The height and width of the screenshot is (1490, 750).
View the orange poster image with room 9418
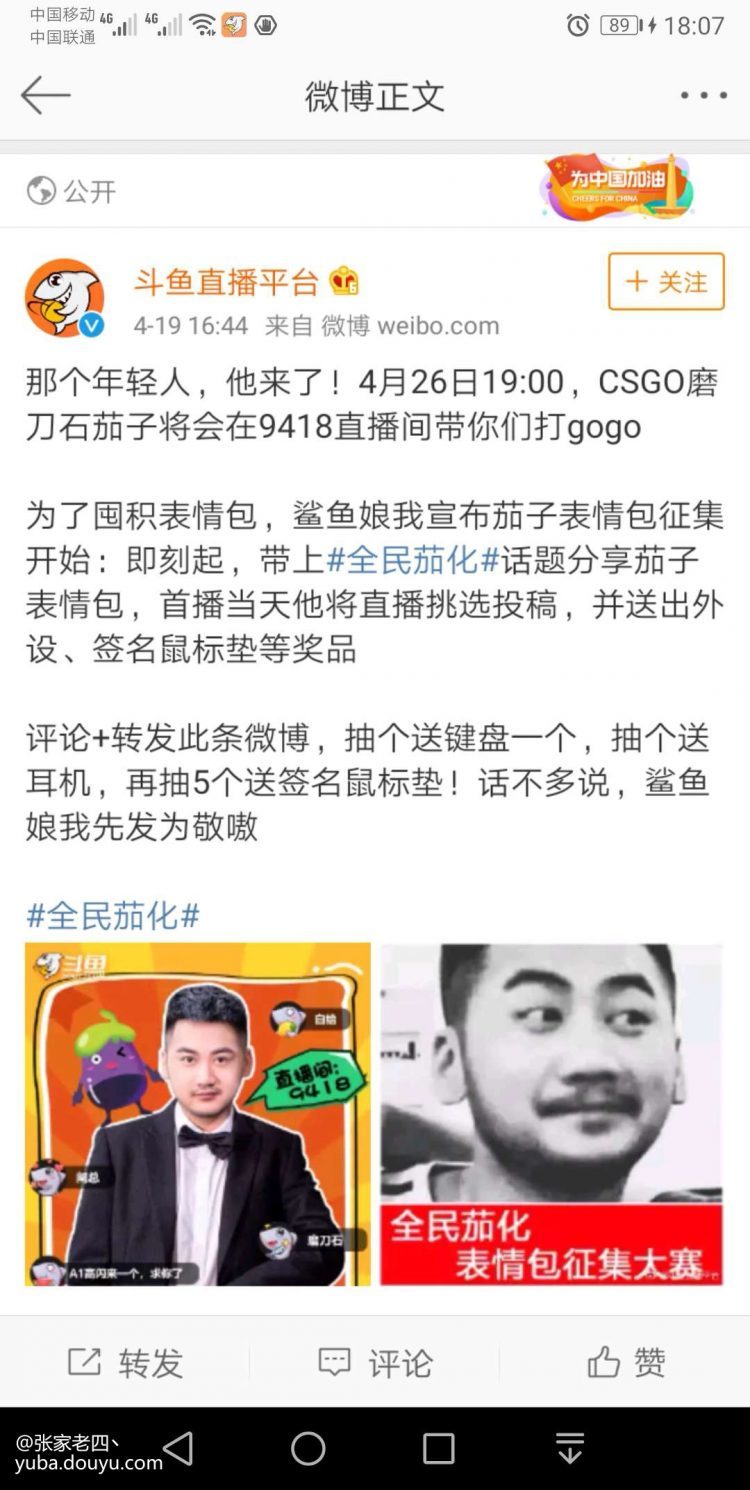click(x=198, y=1114)
